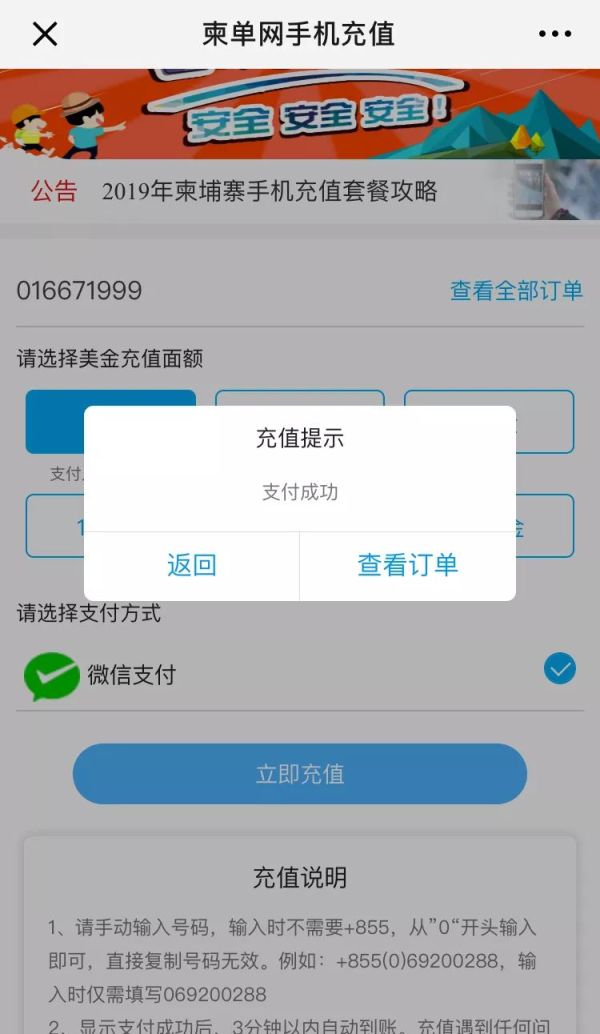This screenshot has height=1034, width=600.
Task: Open the 安全 banner at the top
Action: point(300,113)
